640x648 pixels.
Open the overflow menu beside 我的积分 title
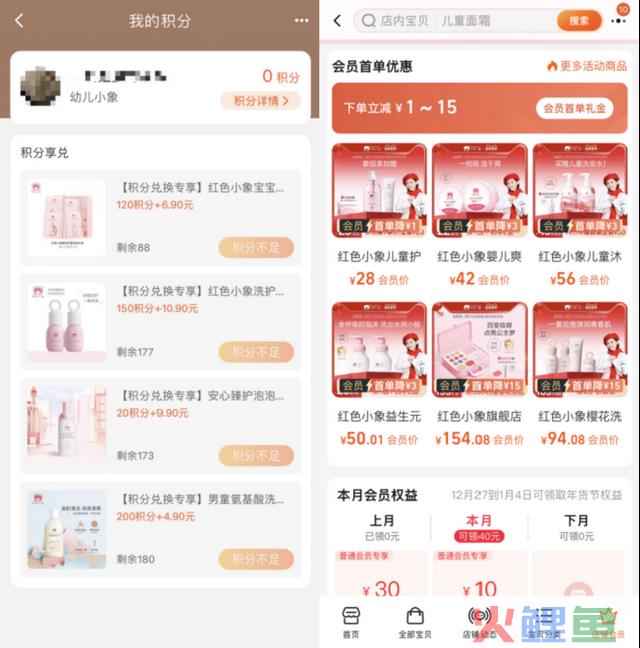302,20
